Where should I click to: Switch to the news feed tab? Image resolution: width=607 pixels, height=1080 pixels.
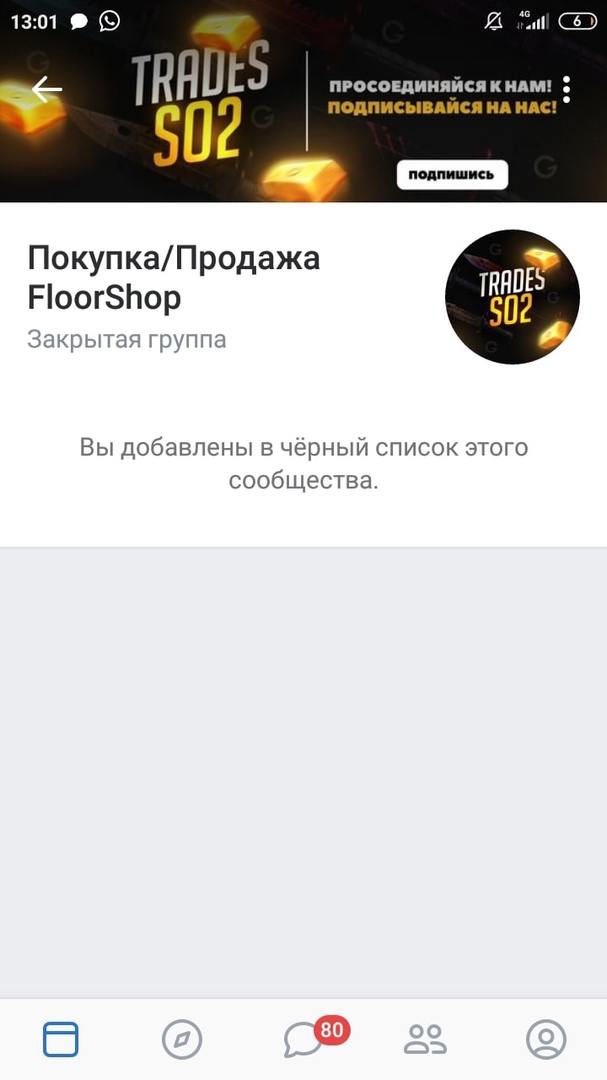(x=61, y=1040)
